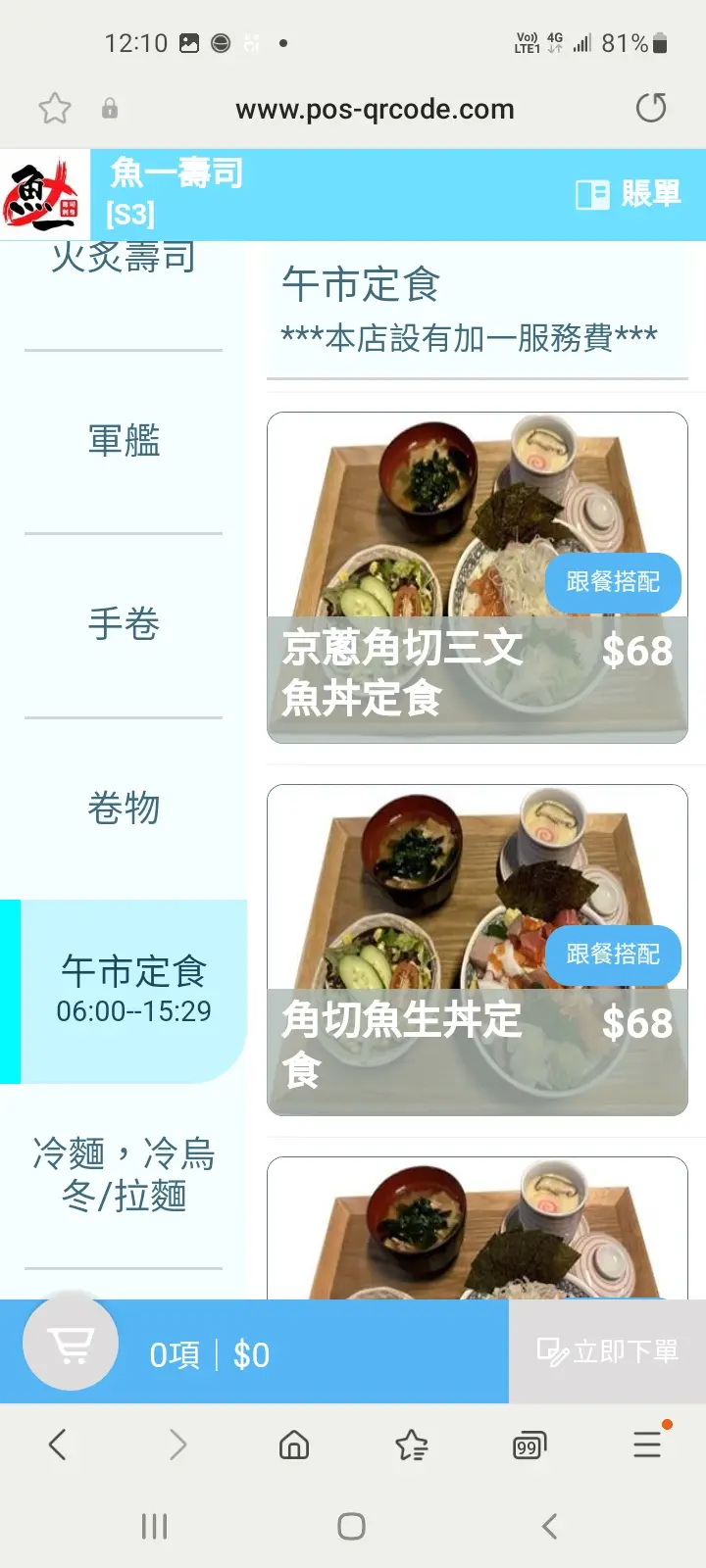Select the 午市定食 category
706x1568 pixels.
tap(133, 990)
